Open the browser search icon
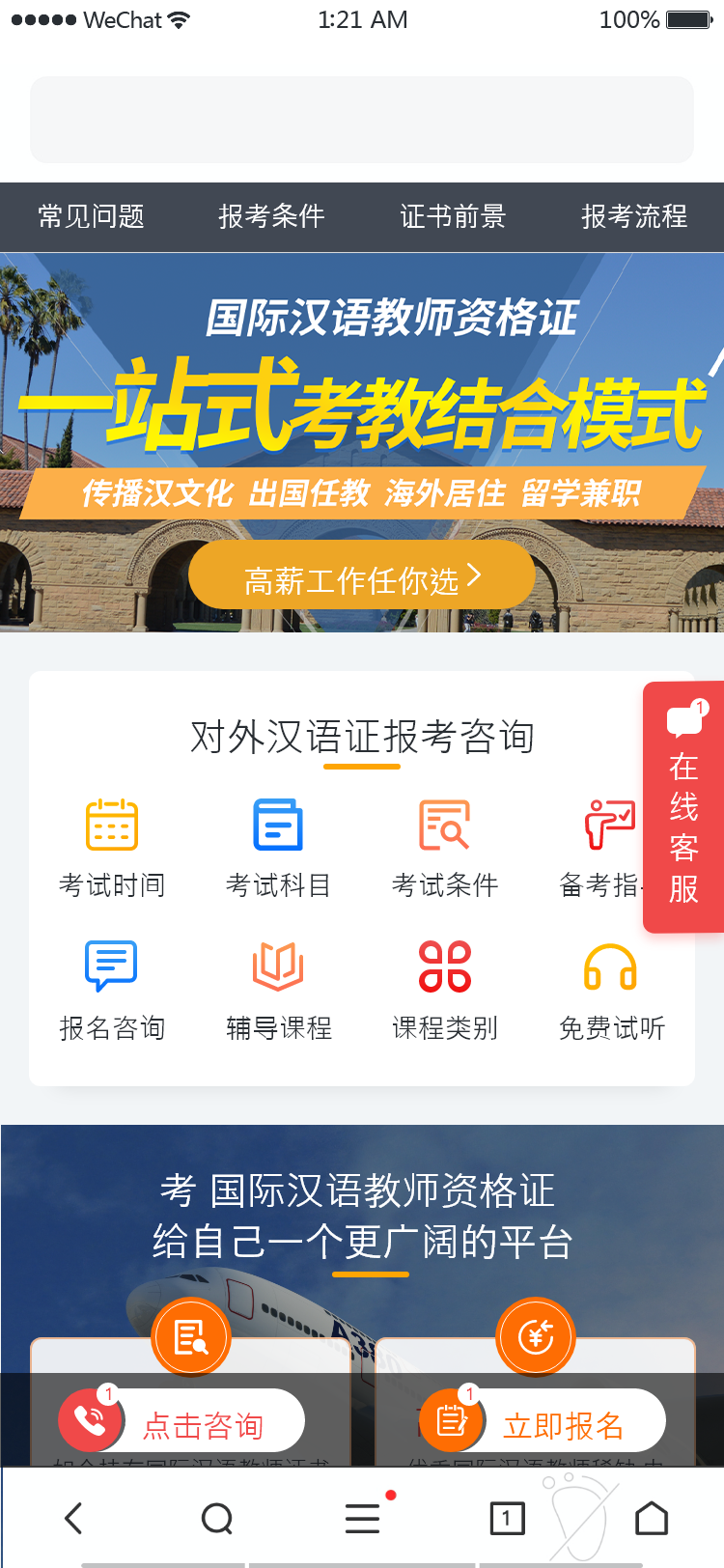Image resolution: width=724 pixels, height=1568 pixels. (217, 1518)
